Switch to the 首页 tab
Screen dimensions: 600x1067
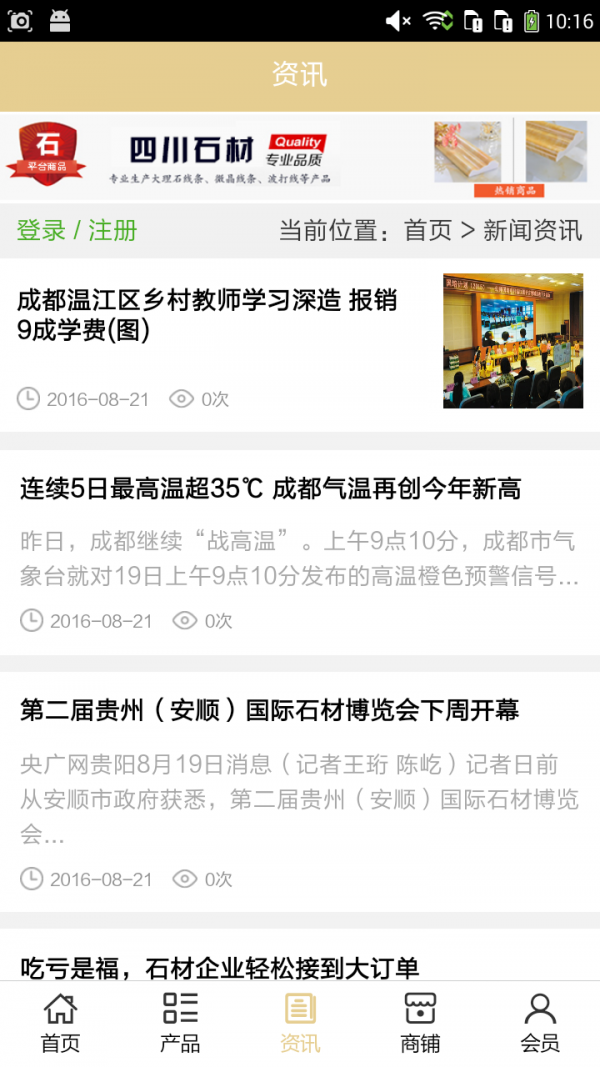point(60,1023)
